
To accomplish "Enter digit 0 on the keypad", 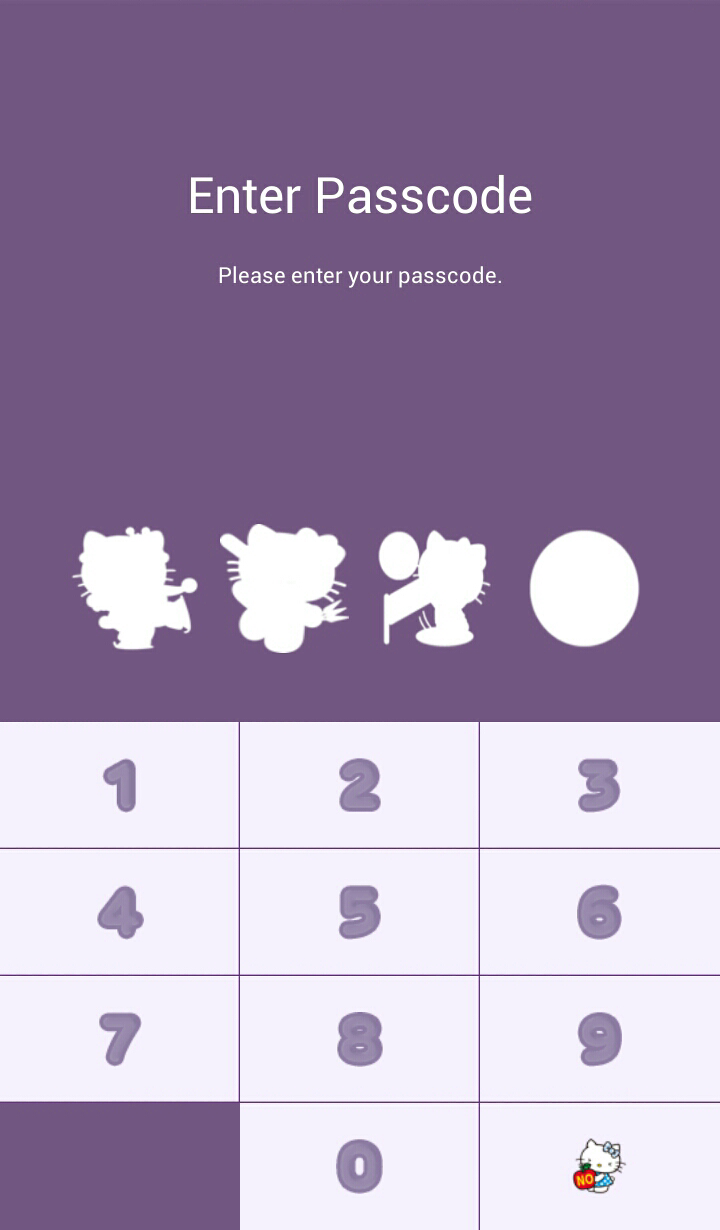I will point(359,1166).
